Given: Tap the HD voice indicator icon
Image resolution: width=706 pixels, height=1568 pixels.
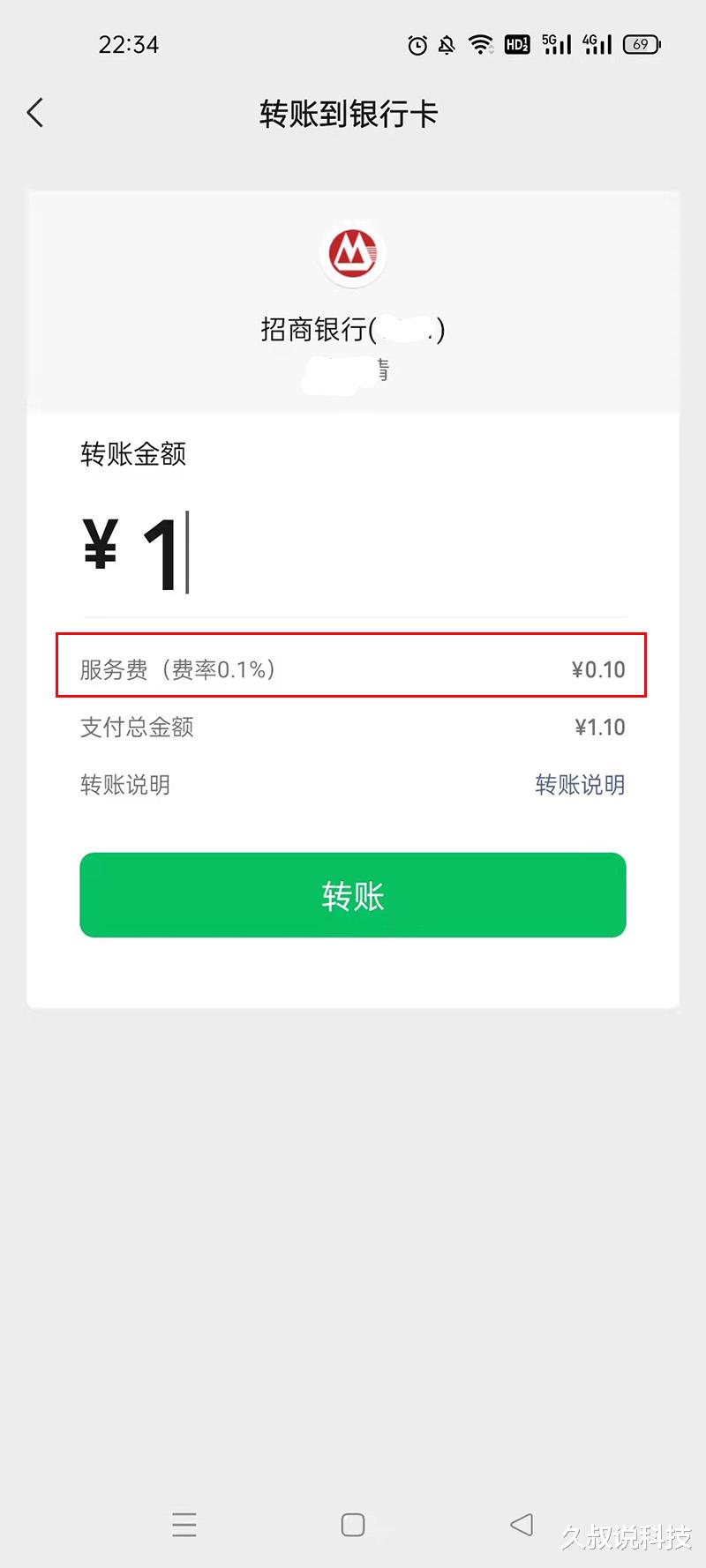Looking at the screenshot, I should [516, 44].
